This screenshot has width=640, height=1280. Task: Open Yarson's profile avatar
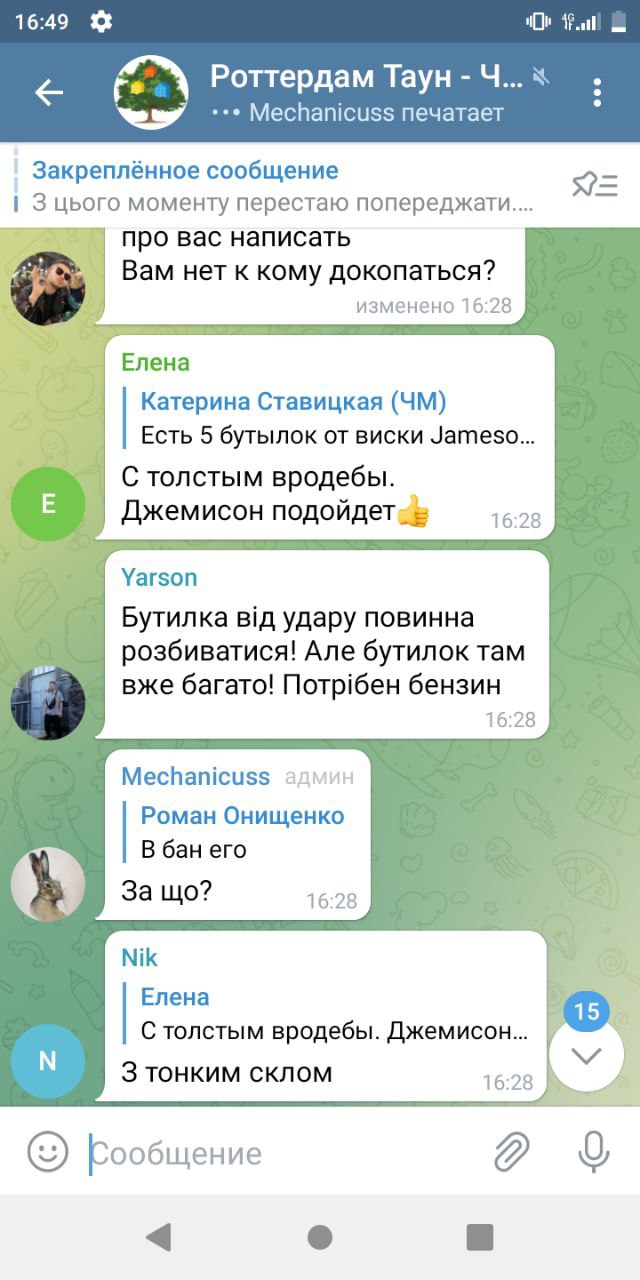click(48, 703)
